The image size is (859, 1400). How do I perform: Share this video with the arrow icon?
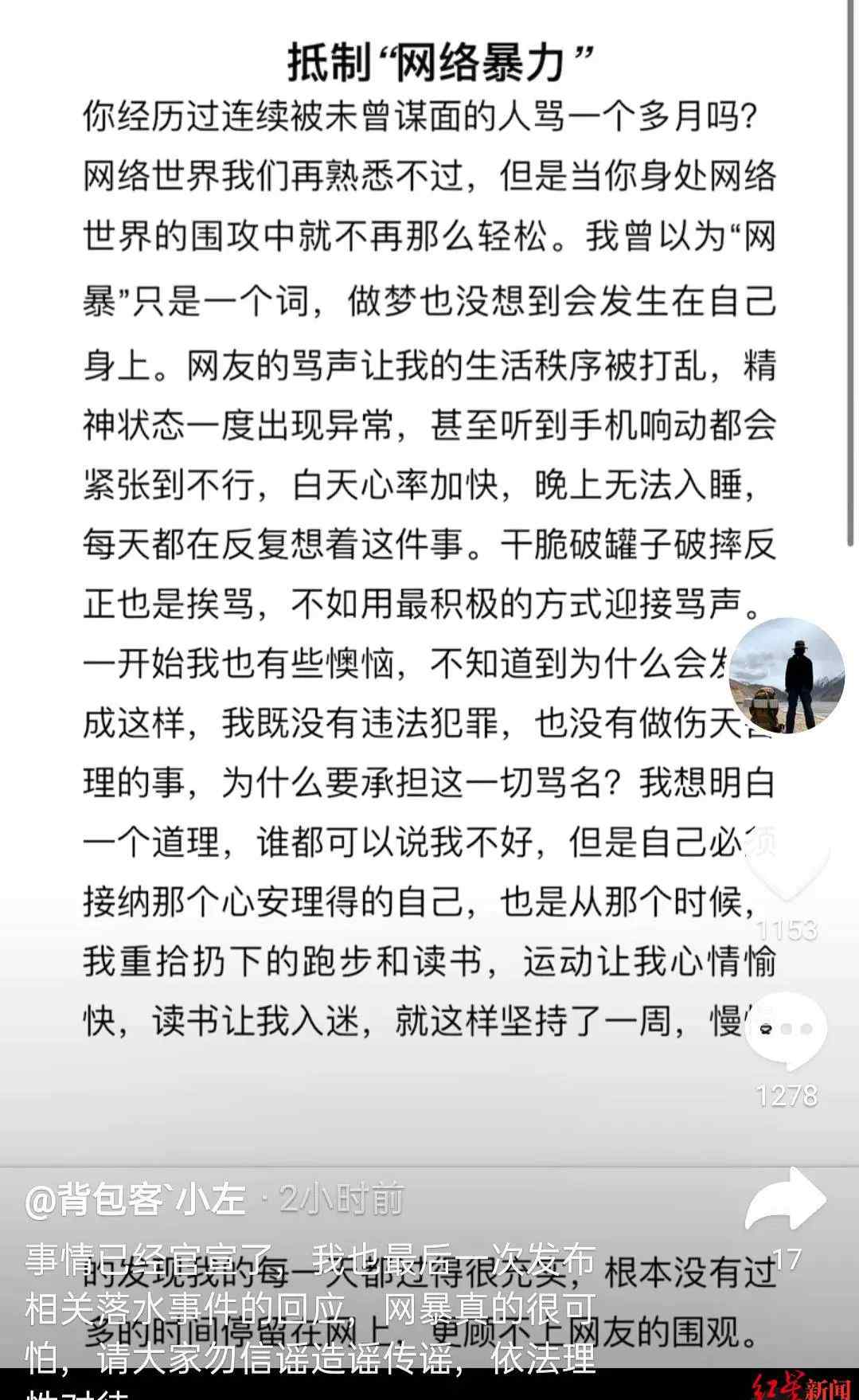pyautogui.click(x=786, y=1199)
